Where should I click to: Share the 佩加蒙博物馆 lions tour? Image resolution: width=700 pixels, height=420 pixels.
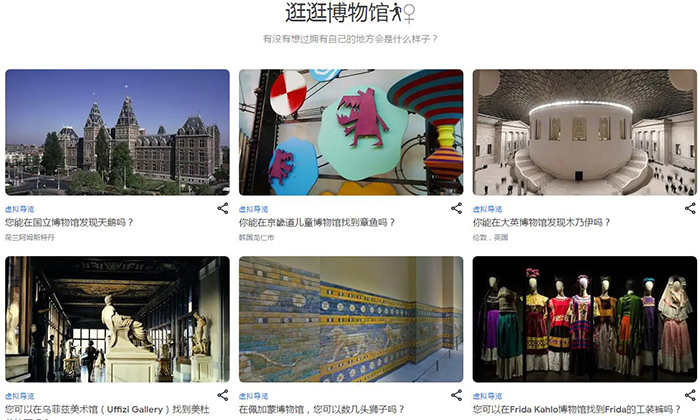[x=456, y=396]
